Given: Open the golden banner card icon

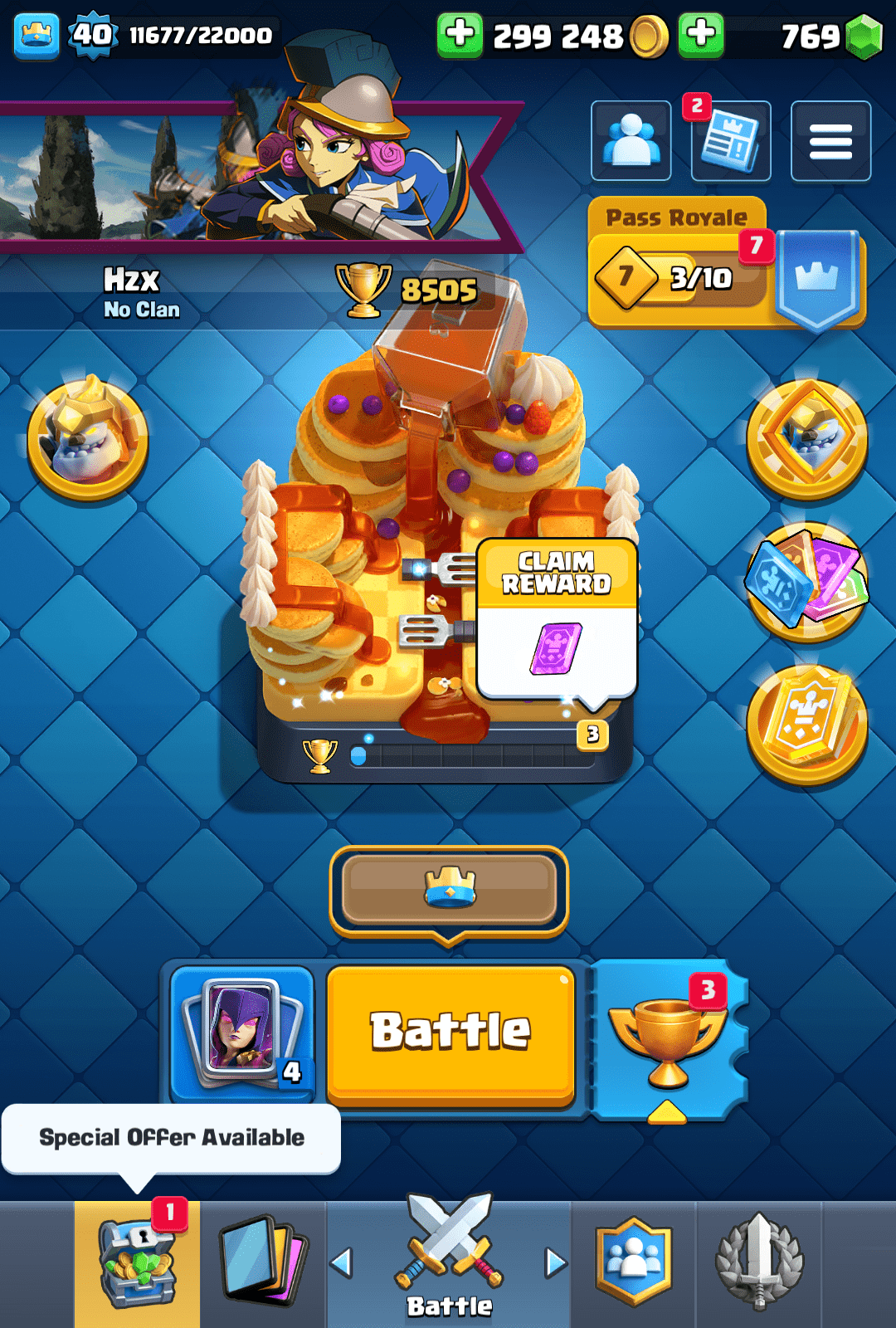Looking at the screenshot, I should coord(806,725).
